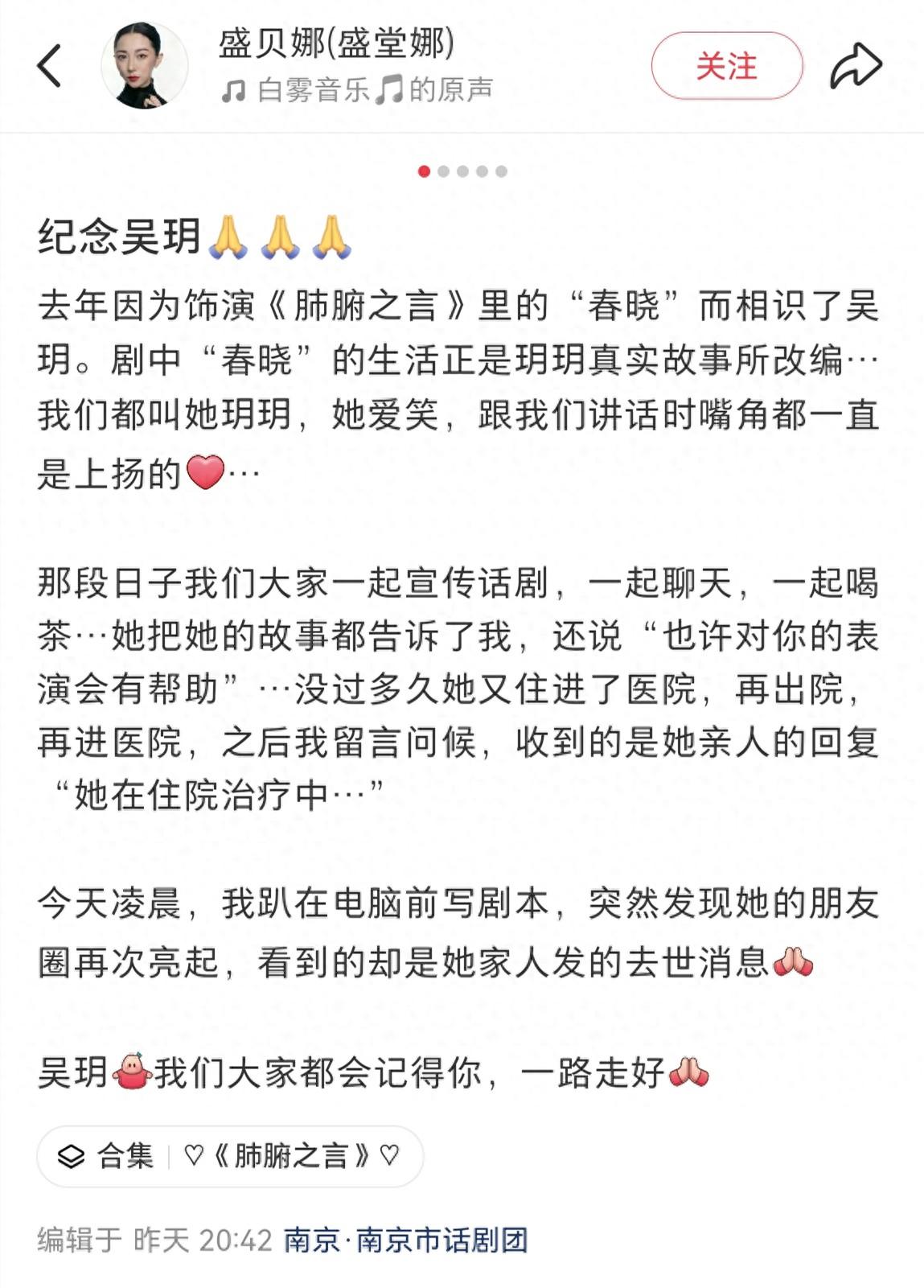Screen dimensions: 924x1288
Task: Follow 盛贝娜 with the 关注 button
Action: coord(726,66)
